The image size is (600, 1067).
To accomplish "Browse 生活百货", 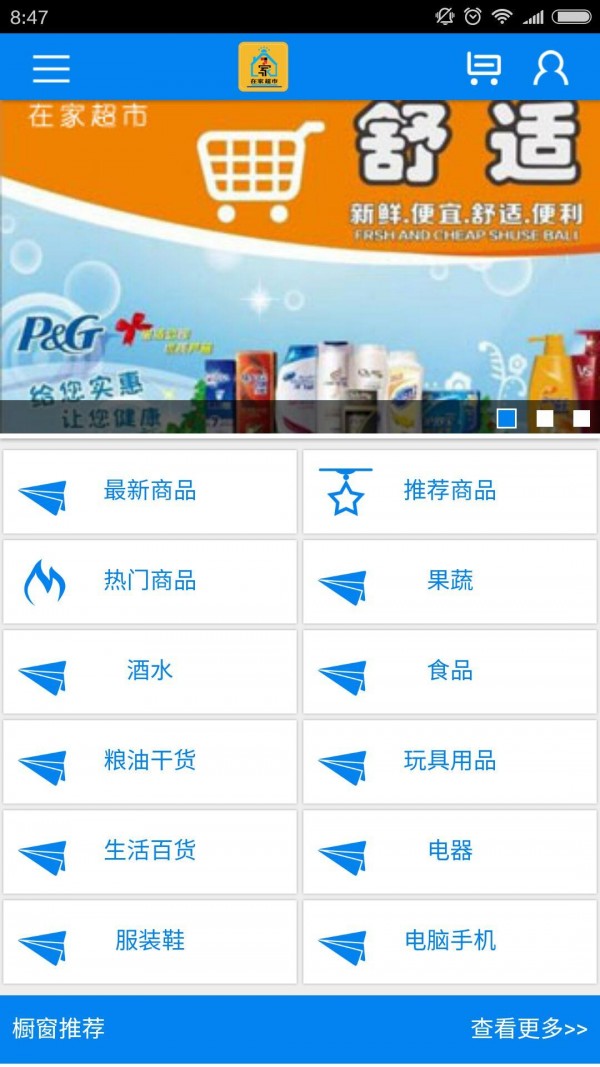I will click(x=150, y=851).
